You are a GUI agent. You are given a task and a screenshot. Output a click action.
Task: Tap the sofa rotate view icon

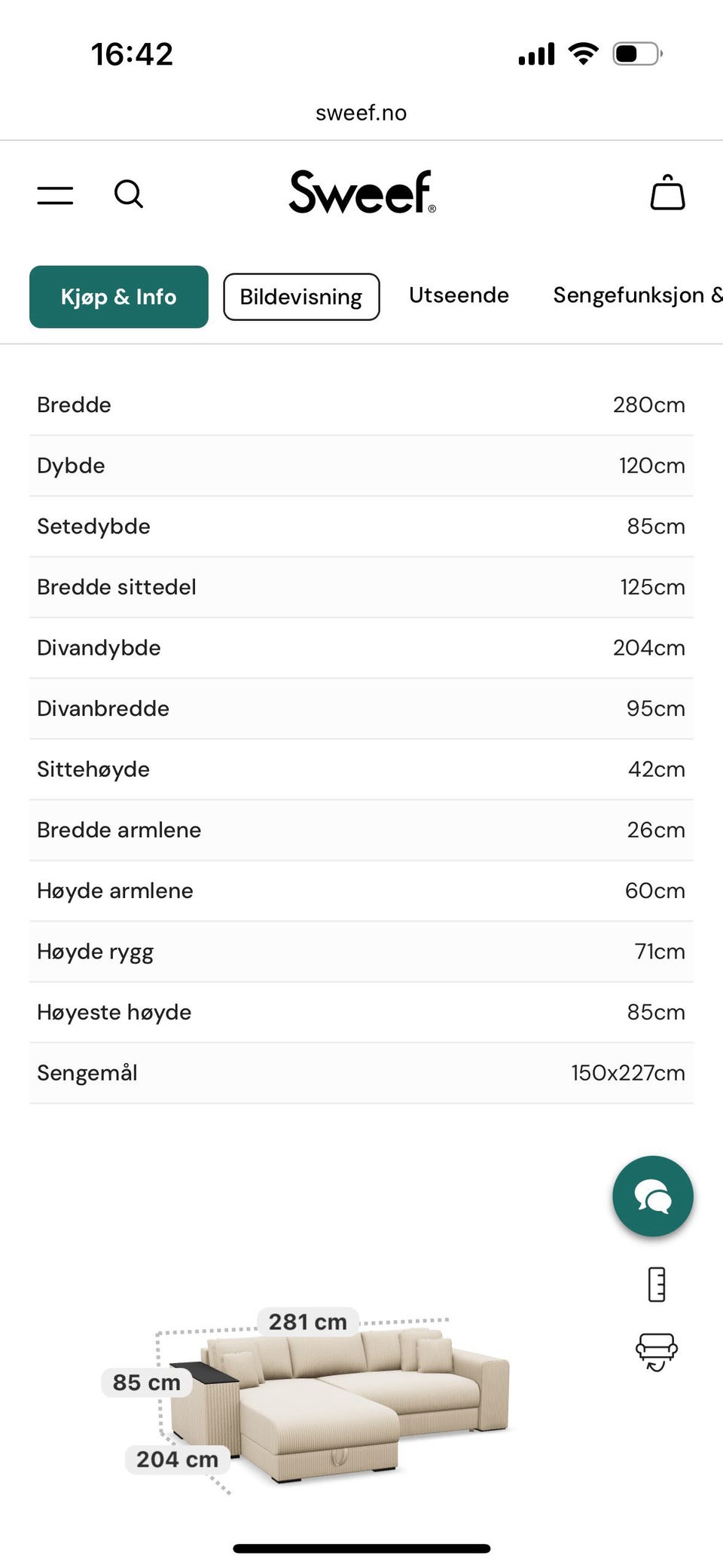pyautogui.click(x=657, y=1352)
